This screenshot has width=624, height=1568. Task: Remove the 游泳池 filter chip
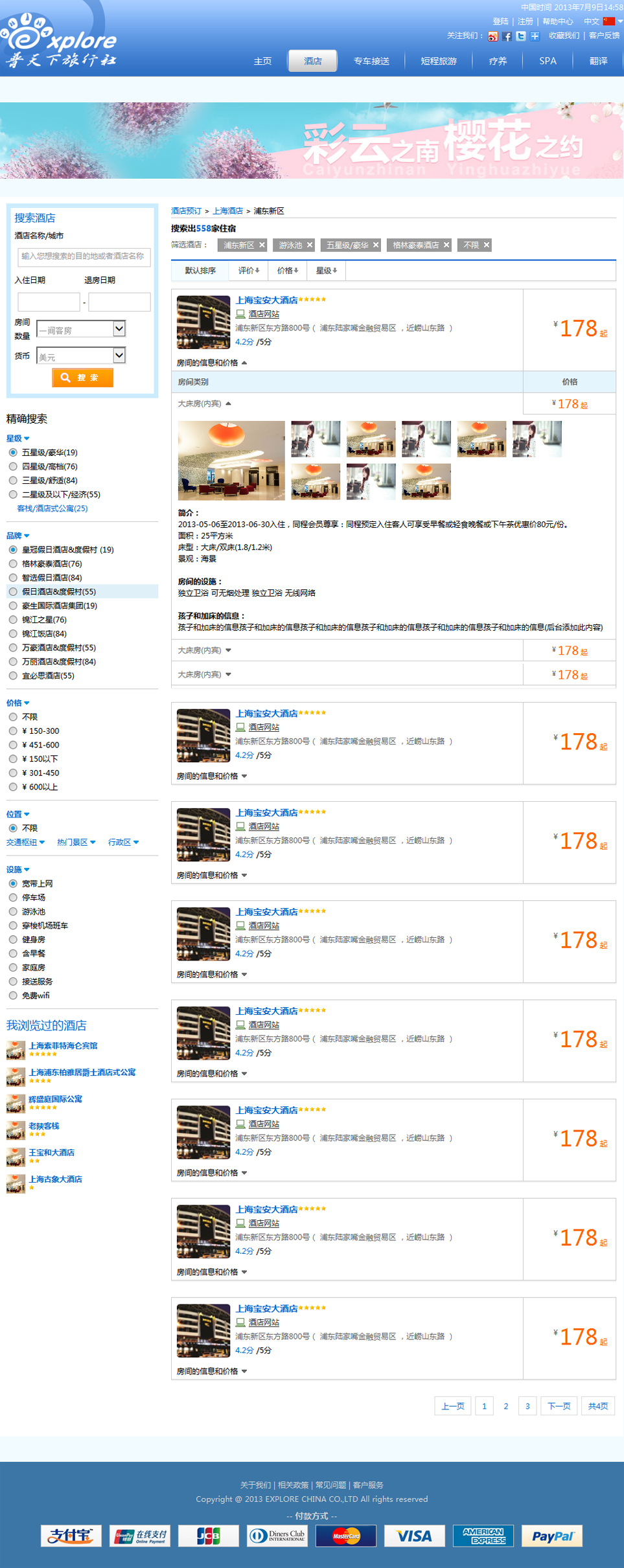click(310, 245)
